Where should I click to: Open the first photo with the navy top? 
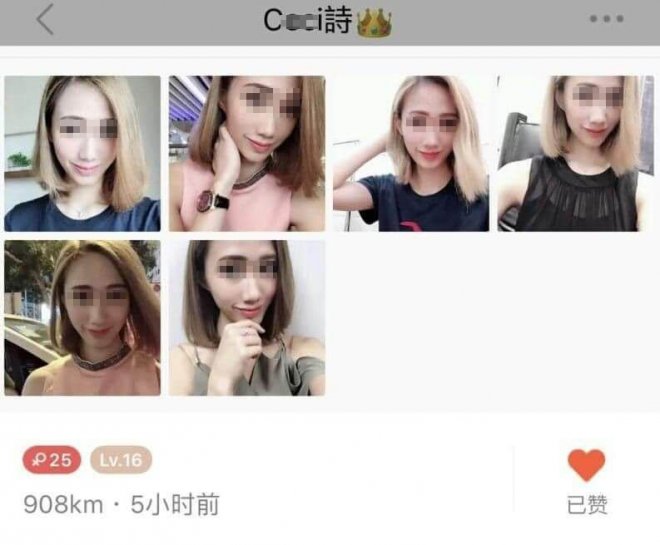82,154
